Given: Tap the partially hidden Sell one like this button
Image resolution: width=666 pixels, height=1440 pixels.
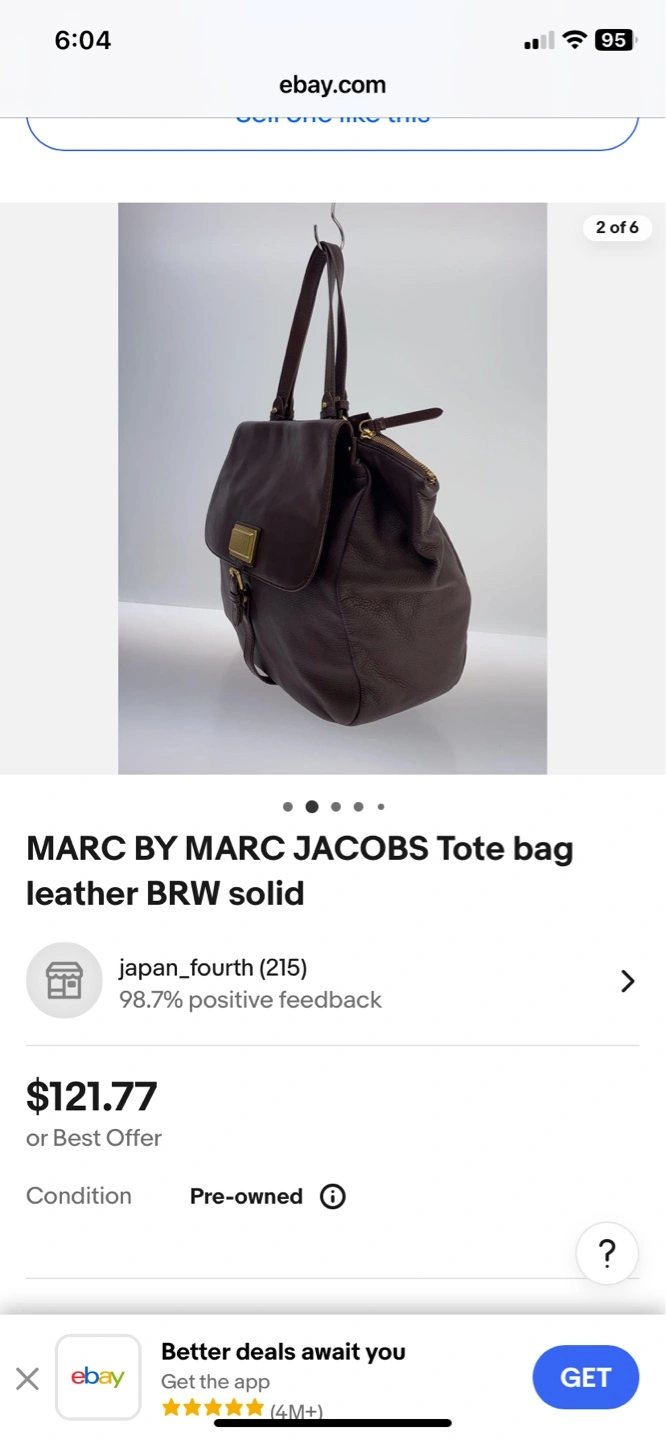Looking at the screenshot, I should [x=332, y=132].
